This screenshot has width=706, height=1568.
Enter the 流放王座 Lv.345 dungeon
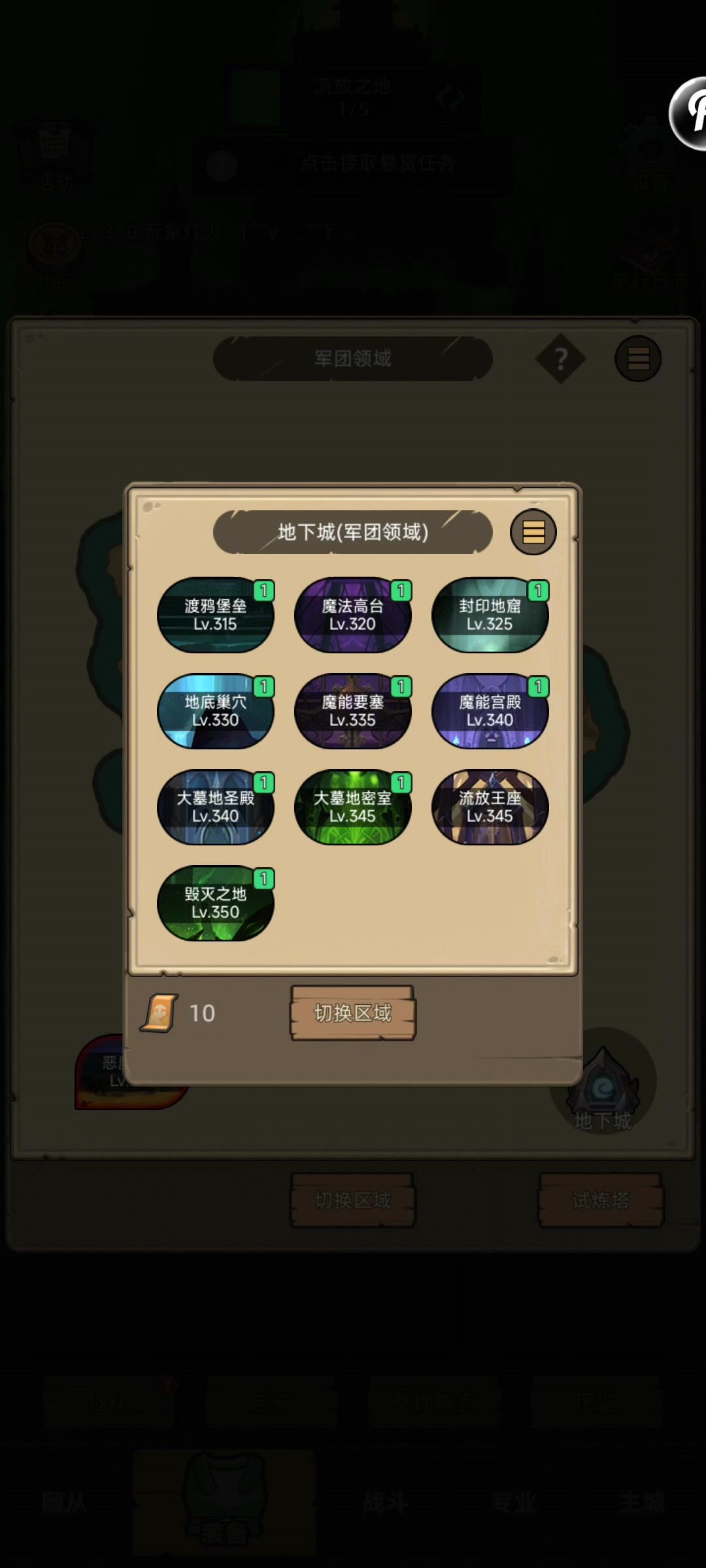point(490,807)
